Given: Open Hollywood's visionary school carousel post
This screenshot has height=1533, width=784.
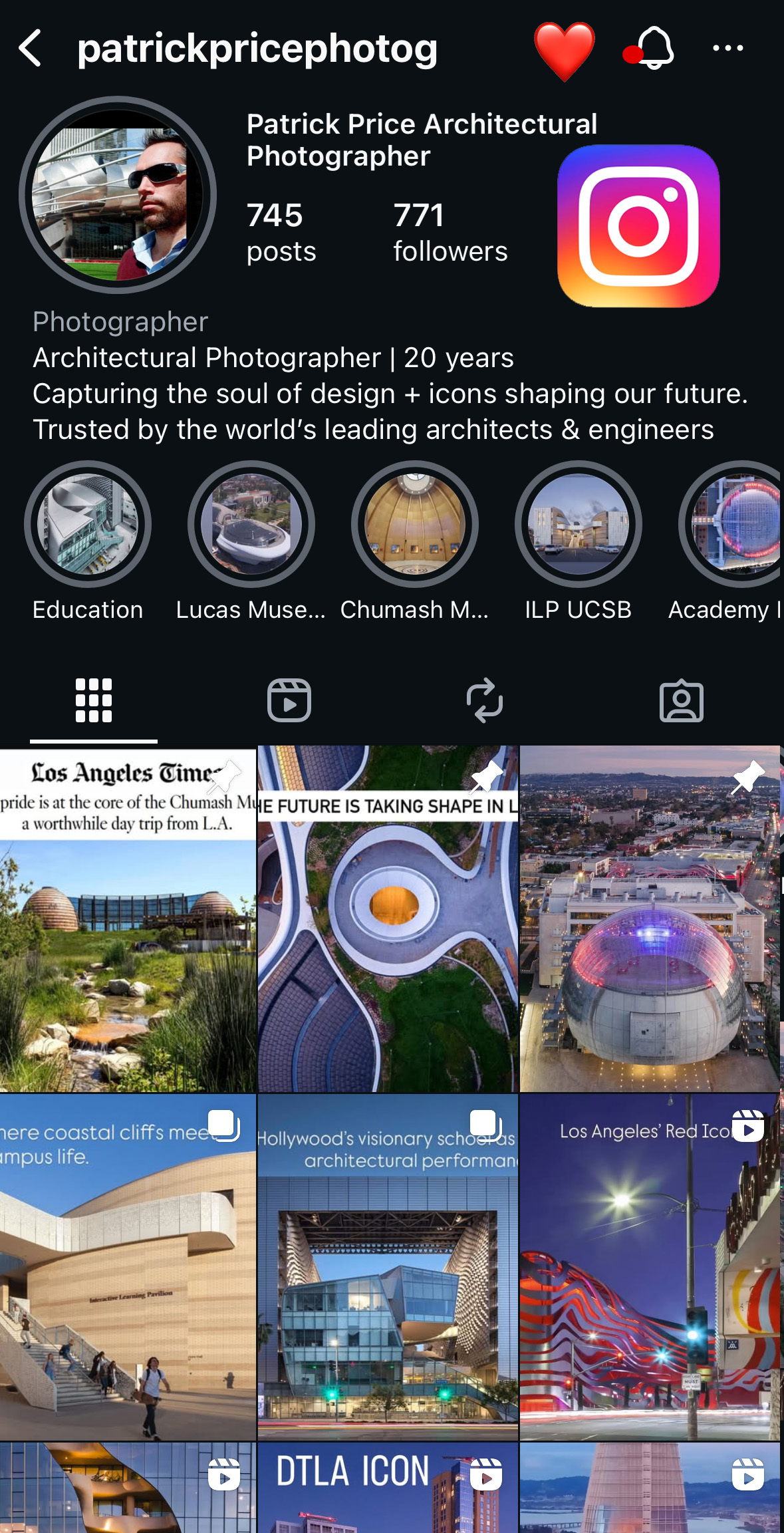Looking at the screenshot, I should click(x=388, y=1267).
